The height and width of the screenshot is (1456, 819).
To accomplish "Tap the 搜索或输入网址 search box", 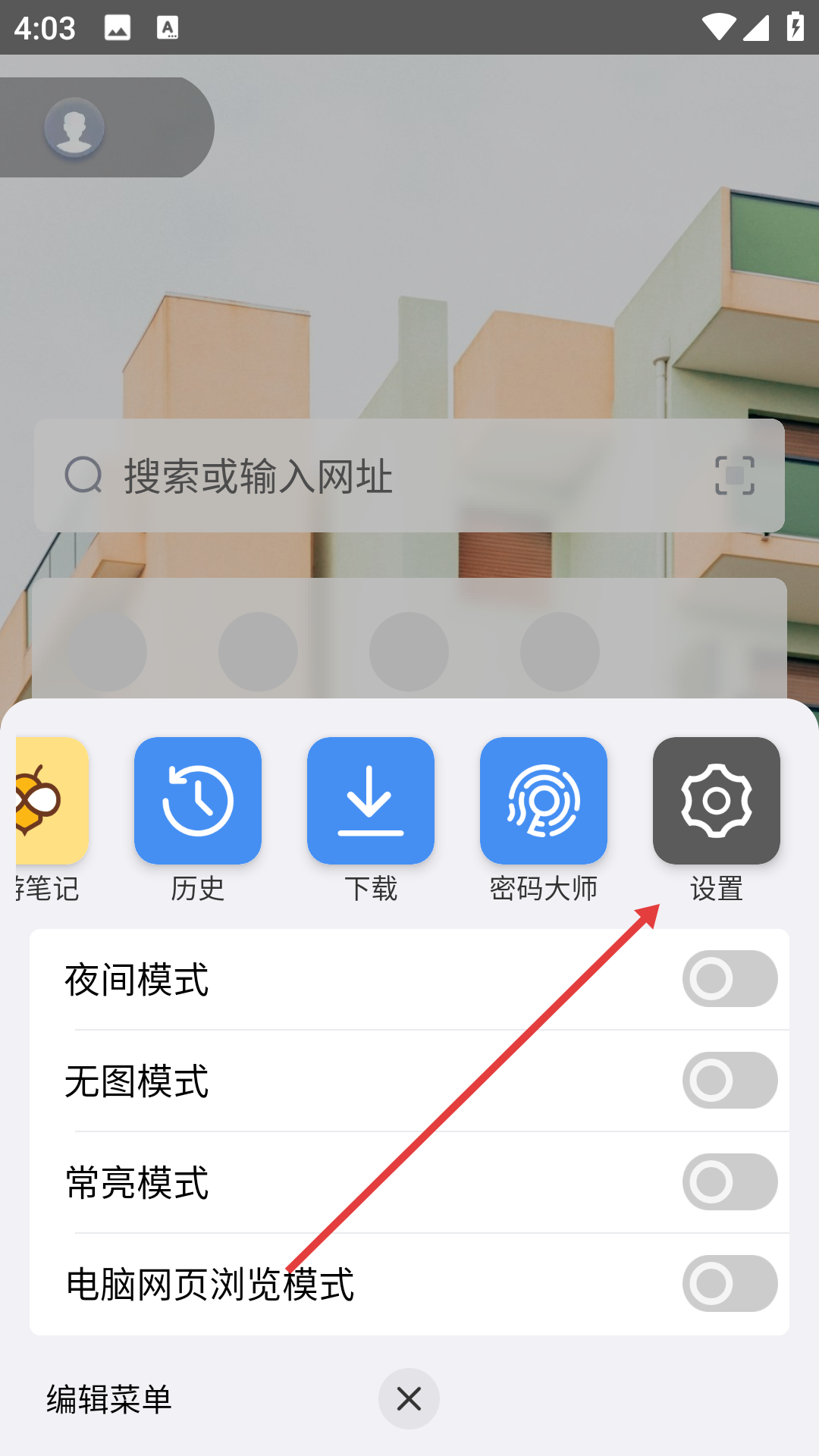I will pos(379,476).
